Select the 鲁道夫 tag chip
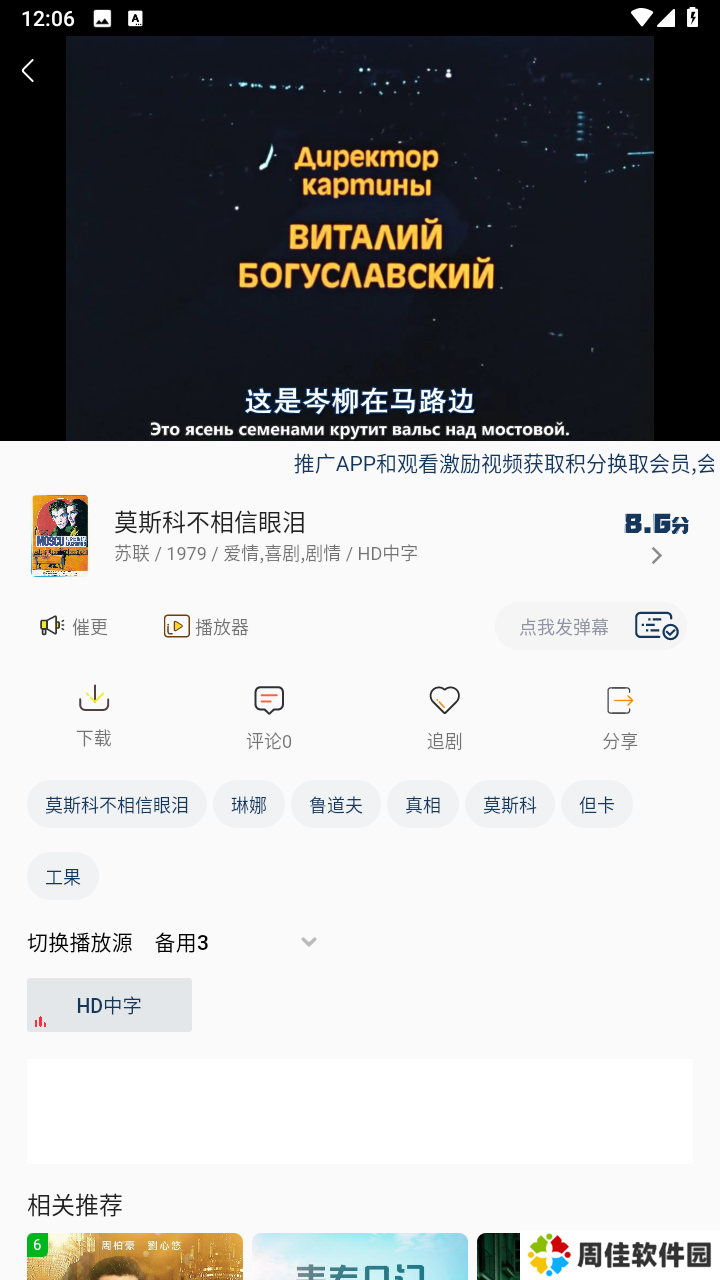 (336, 805)
